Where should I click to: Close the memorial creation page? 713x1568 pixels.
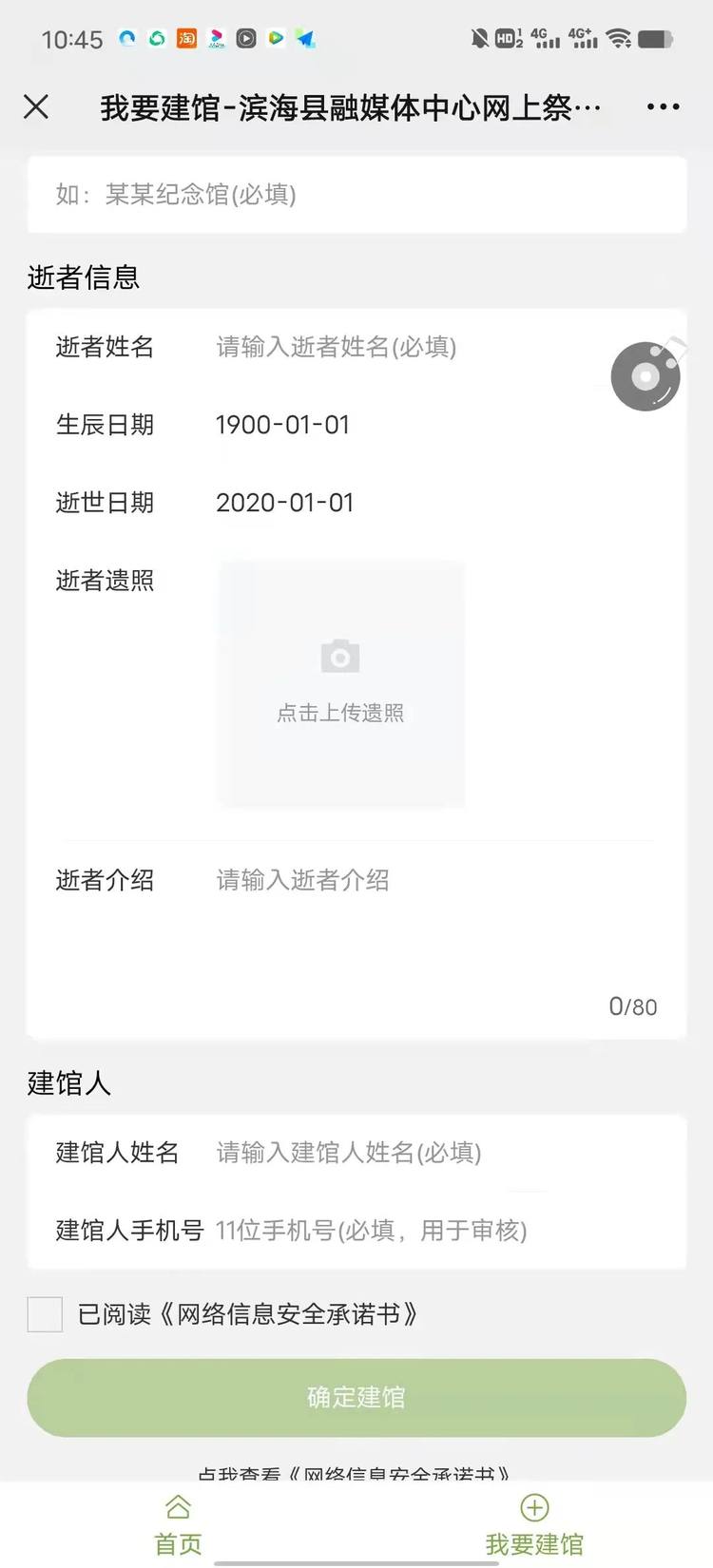click(36, 106)
